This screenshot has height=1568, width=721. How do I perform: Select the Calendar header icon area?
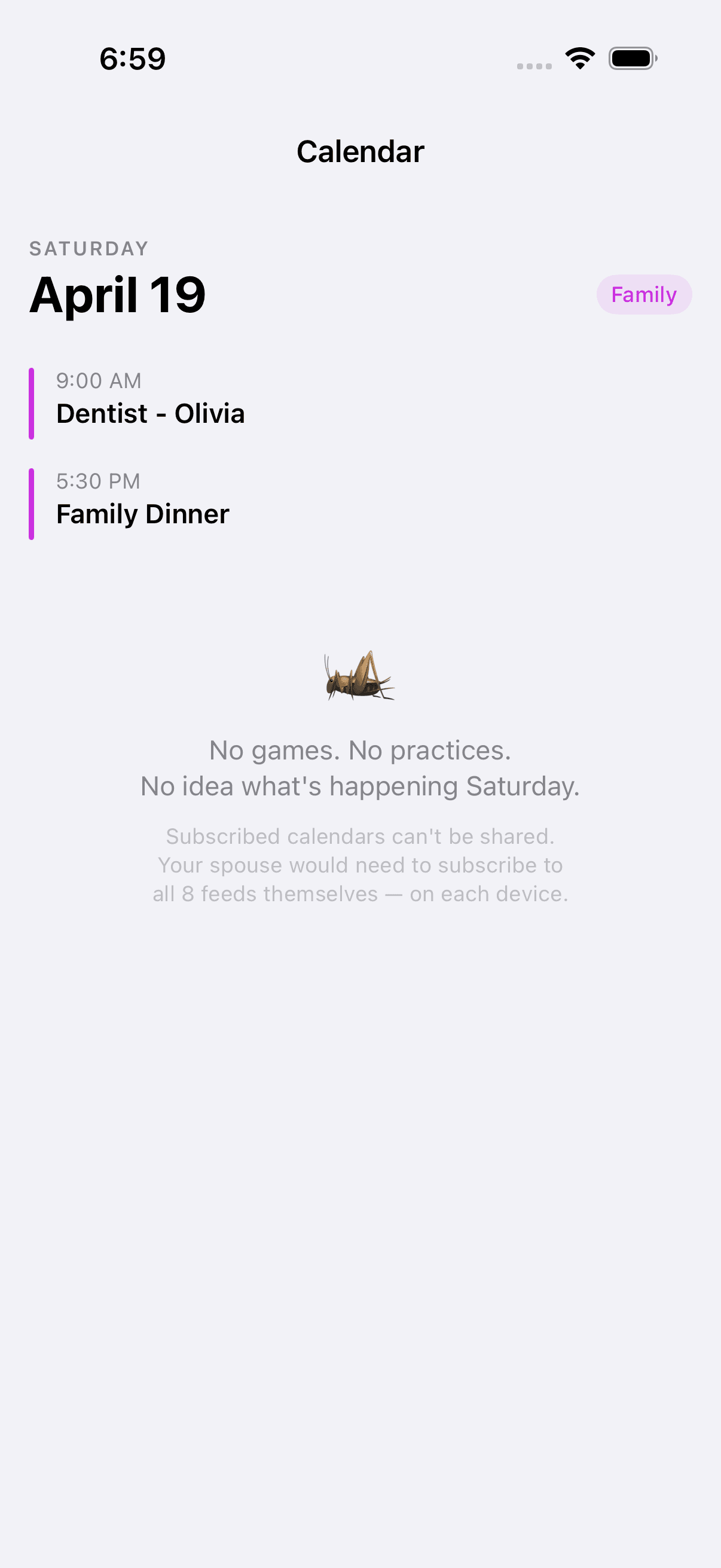[360, 151]
